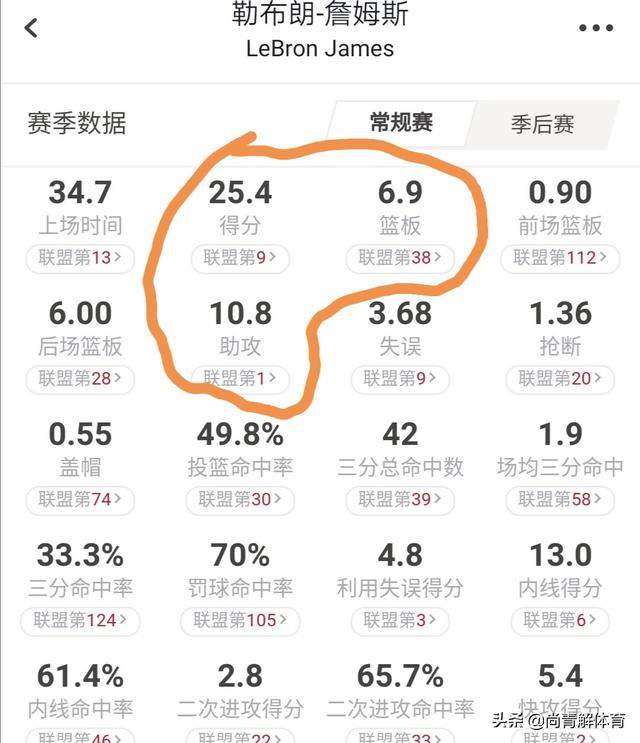Image resolution: width=640 pixels, height=743 pixels.
Task: Switch to the 季后赛 tab
Action: coord(542,125)
